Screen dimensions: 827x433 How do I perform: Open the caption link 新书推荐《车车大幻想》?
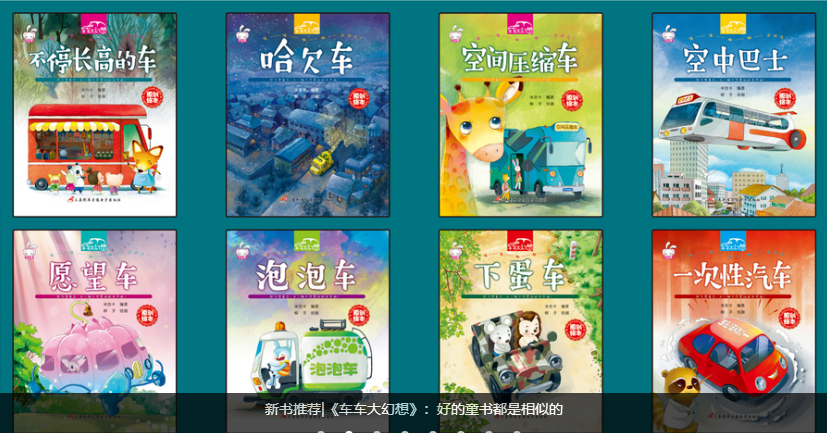[413, 409]
